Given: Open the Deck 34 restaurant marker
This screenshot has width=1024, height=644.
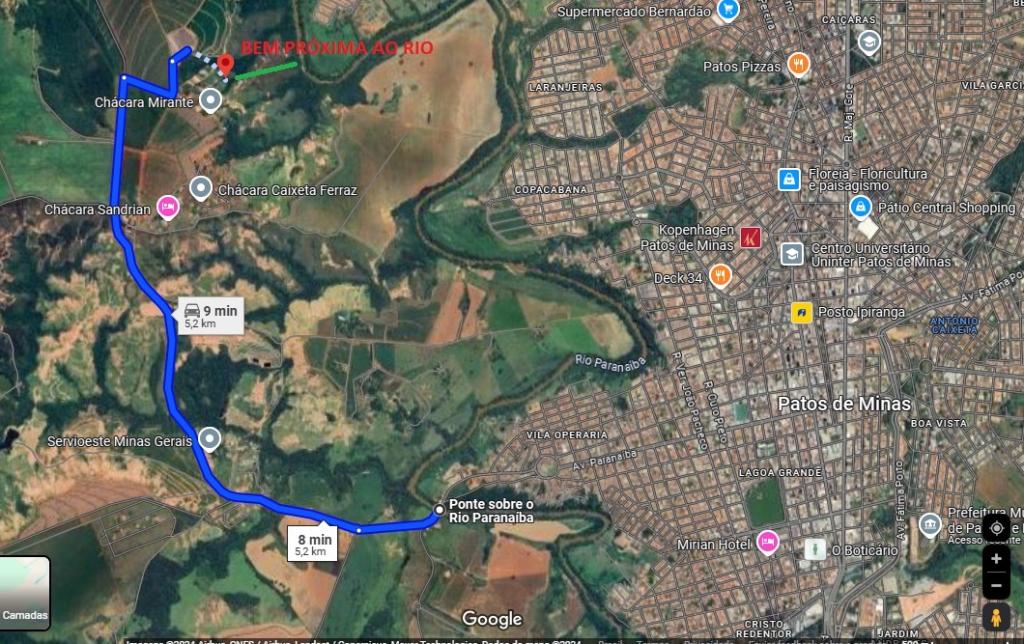Looking at the screenshot, I should coord(719,275).
